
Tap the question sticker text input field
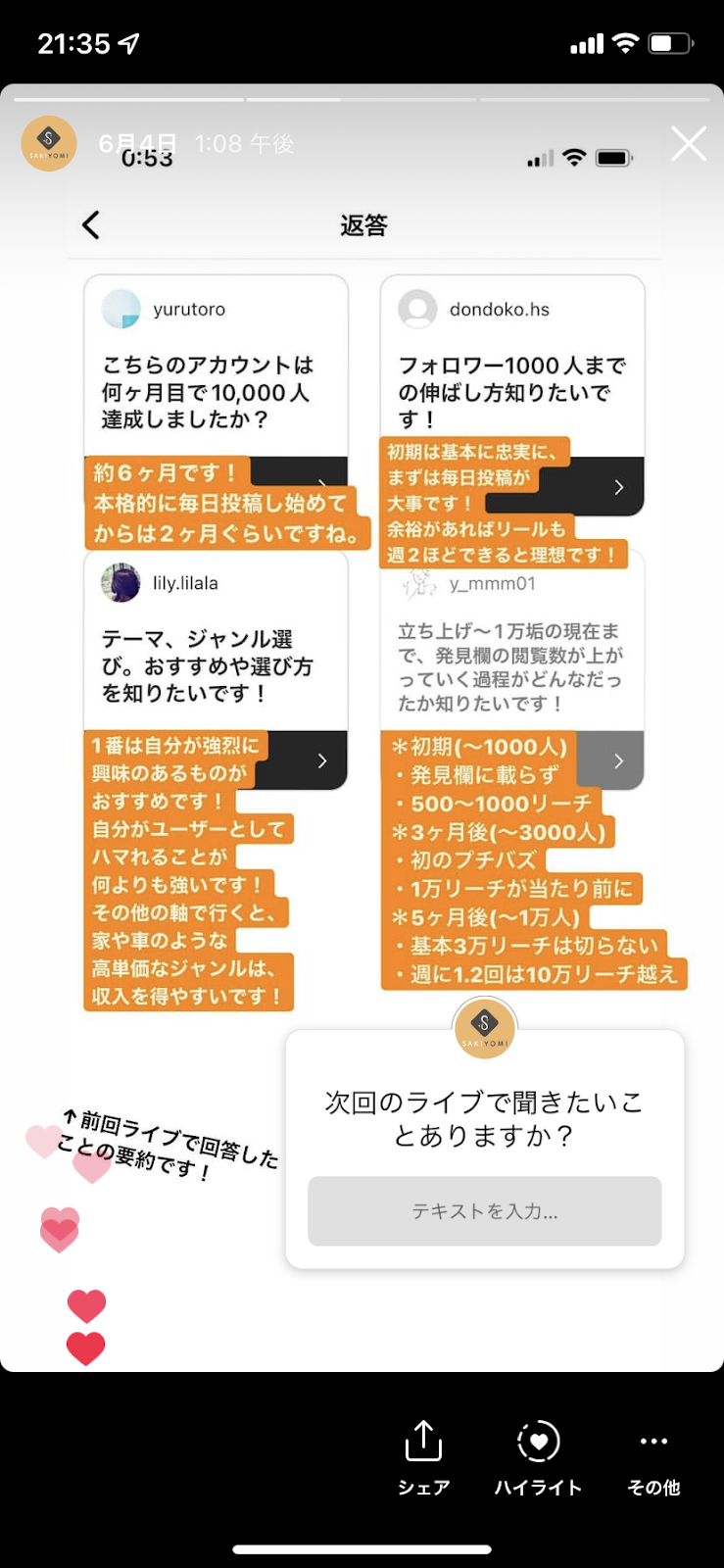tap(484, 1211)
